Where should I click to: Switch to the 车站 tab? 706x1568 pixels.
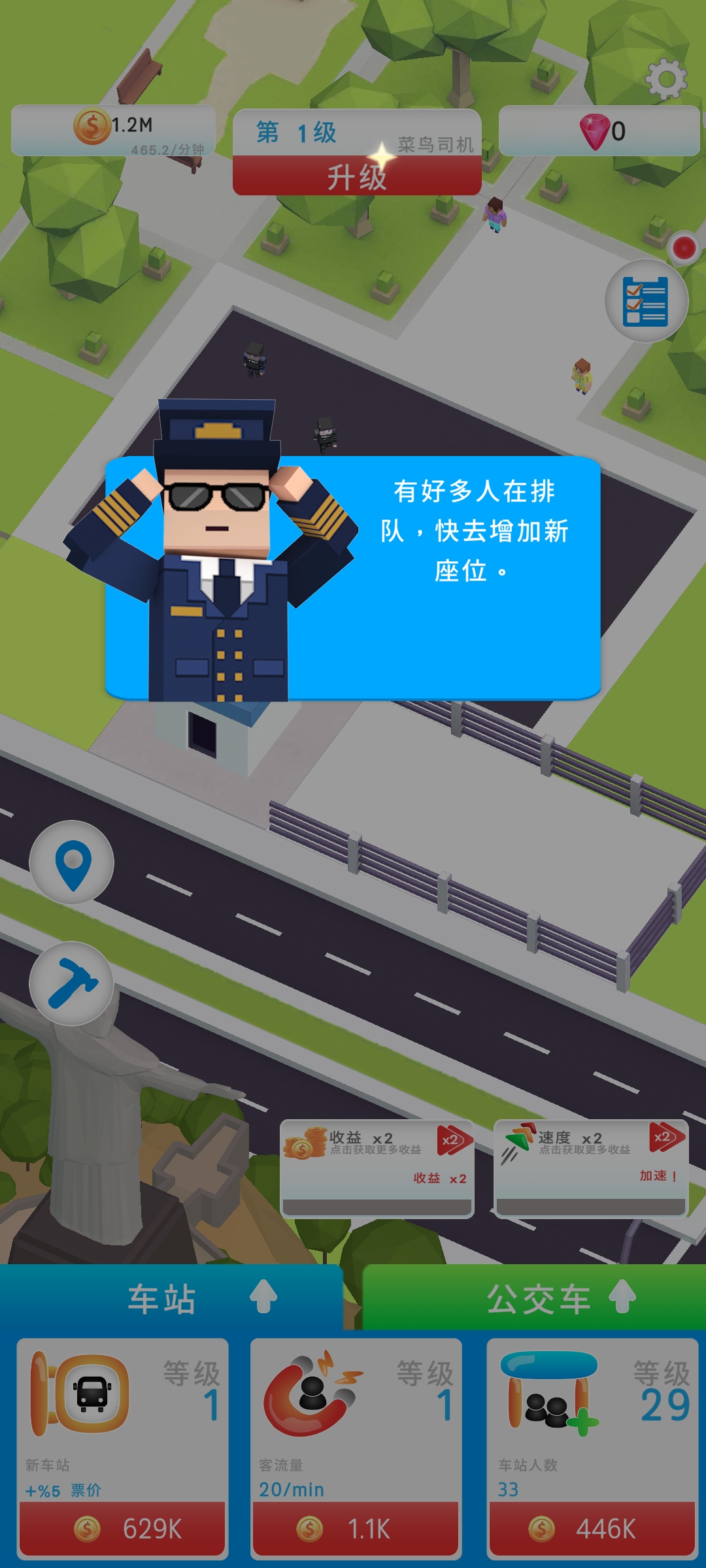[x=170, y=1299]
